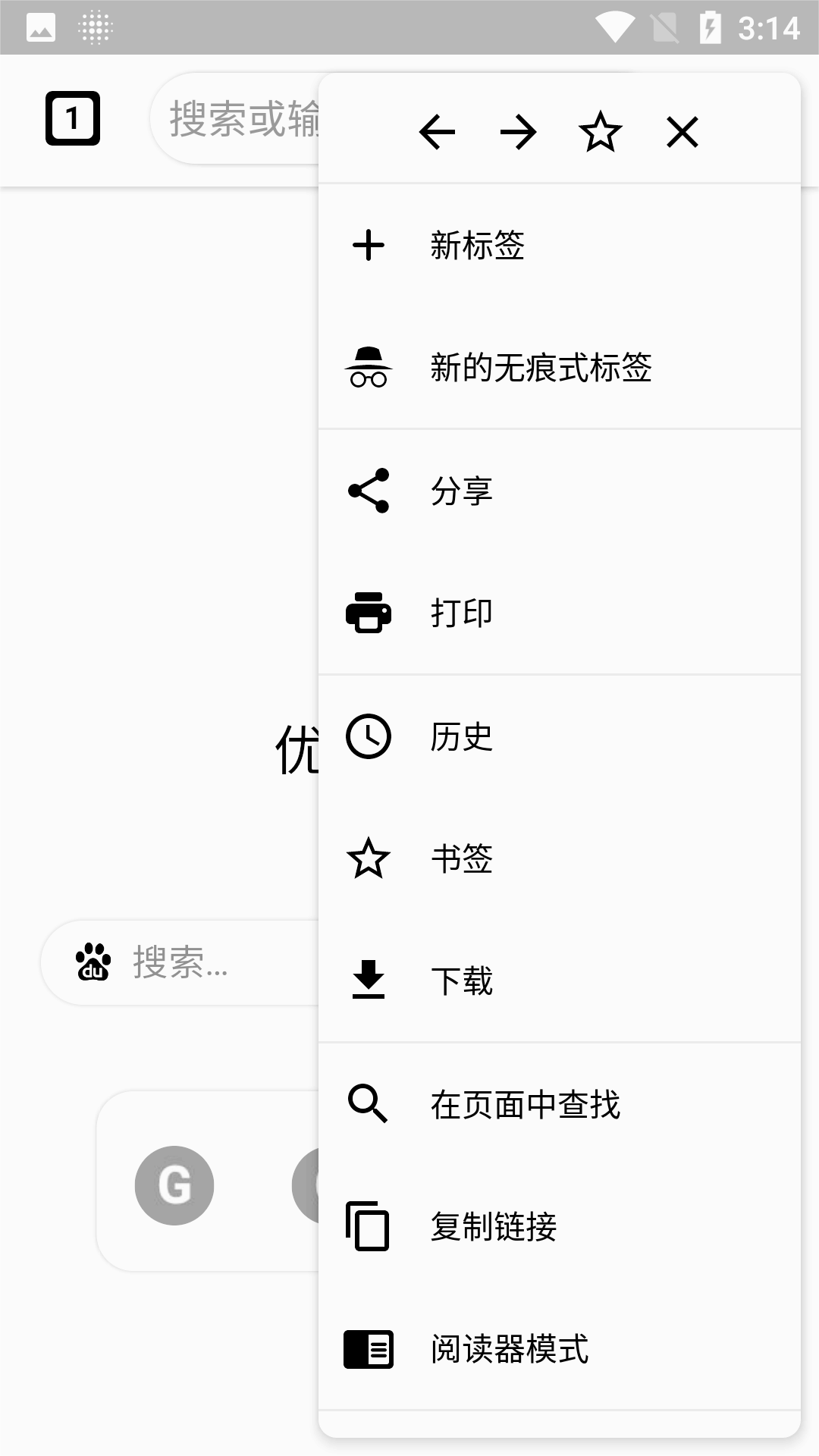Select Copy link (复制链接)
The height and width of the screenshot is (1456, 819).
coord(560,1226)
